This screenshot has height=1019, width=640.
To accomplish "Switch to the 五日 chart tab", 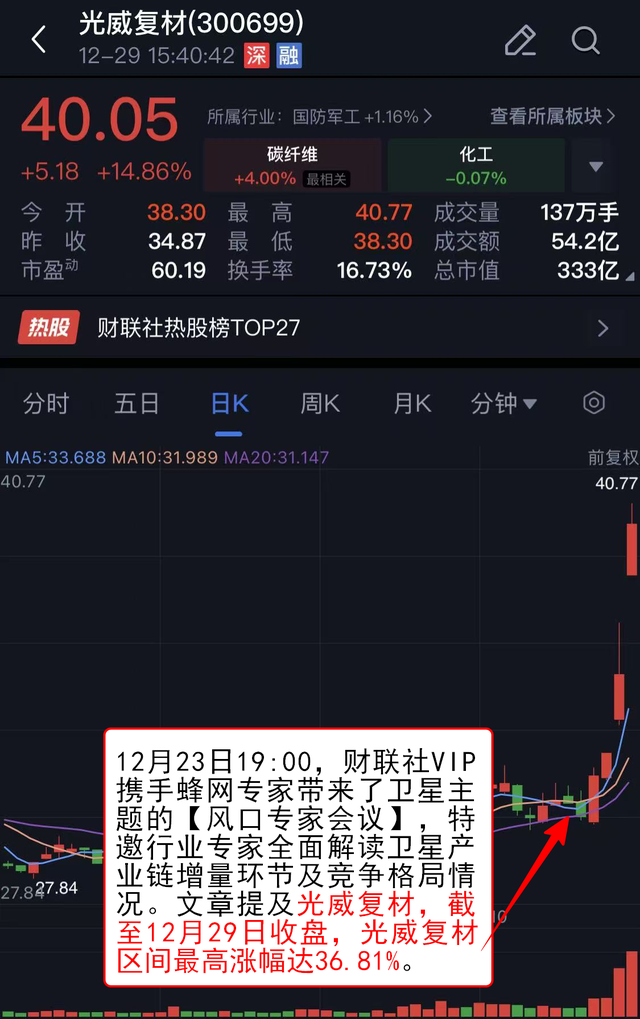I will pos(137,404).
